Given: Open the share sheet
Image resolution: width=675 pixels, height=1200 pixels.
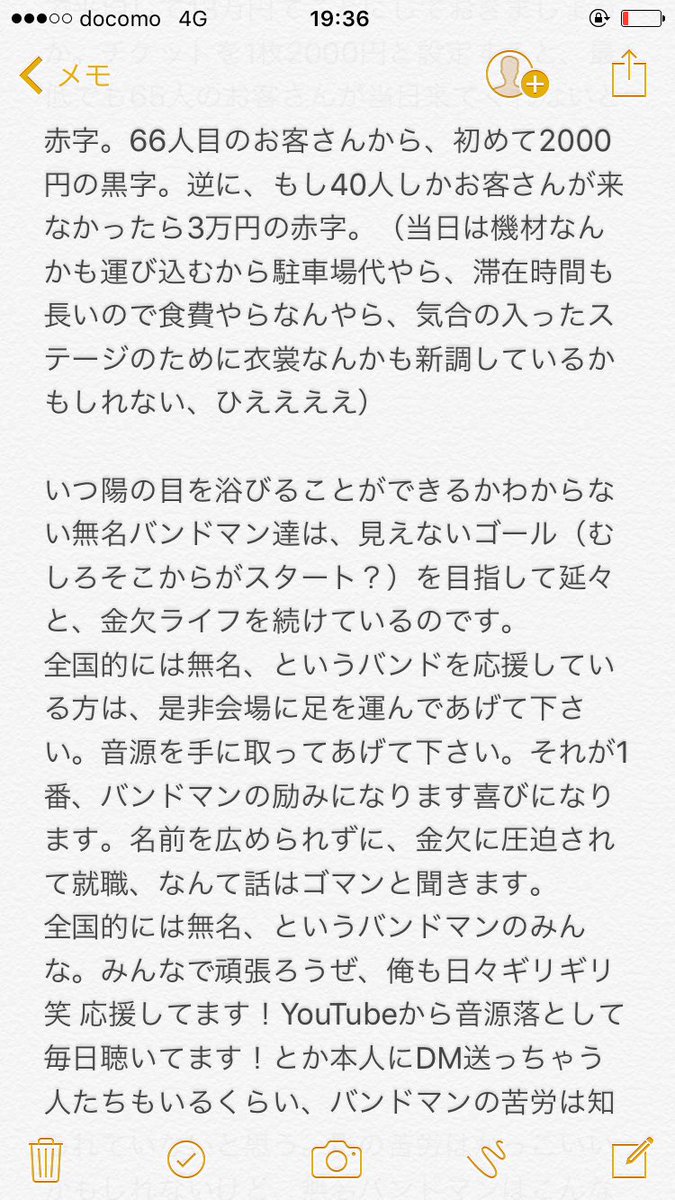Looking at the screenshot, I should coord(629,75).
